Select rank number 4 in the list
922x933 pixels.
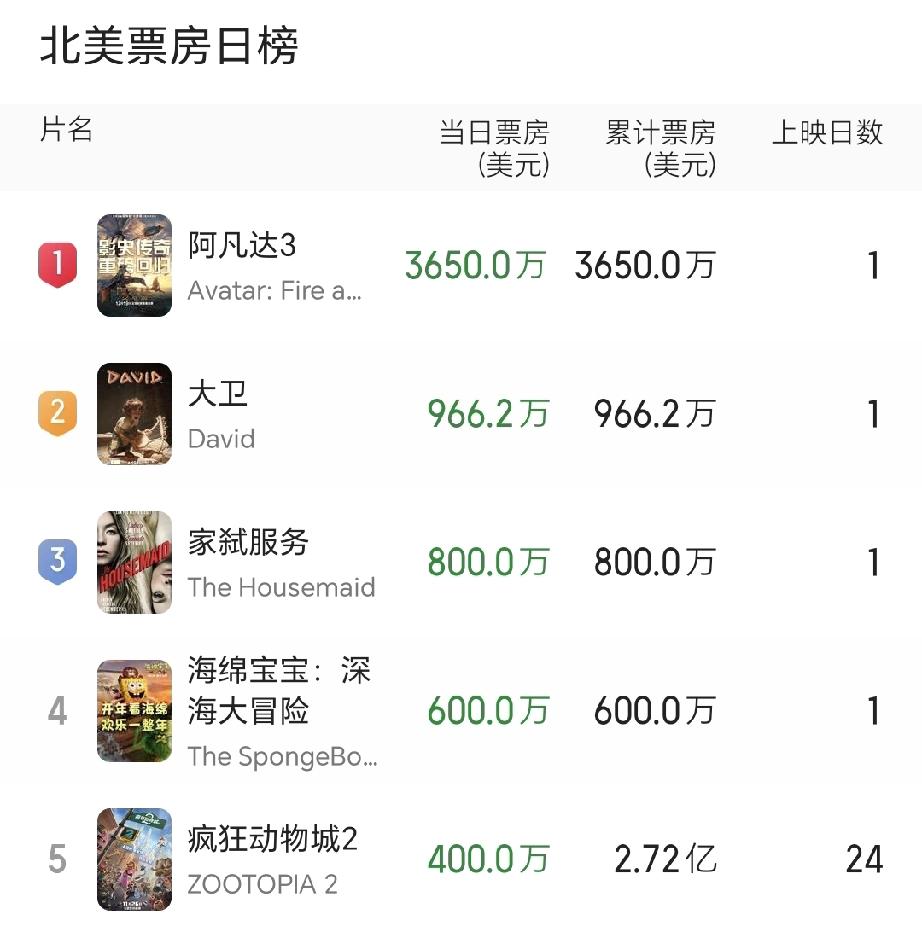(x=56, y=711)
